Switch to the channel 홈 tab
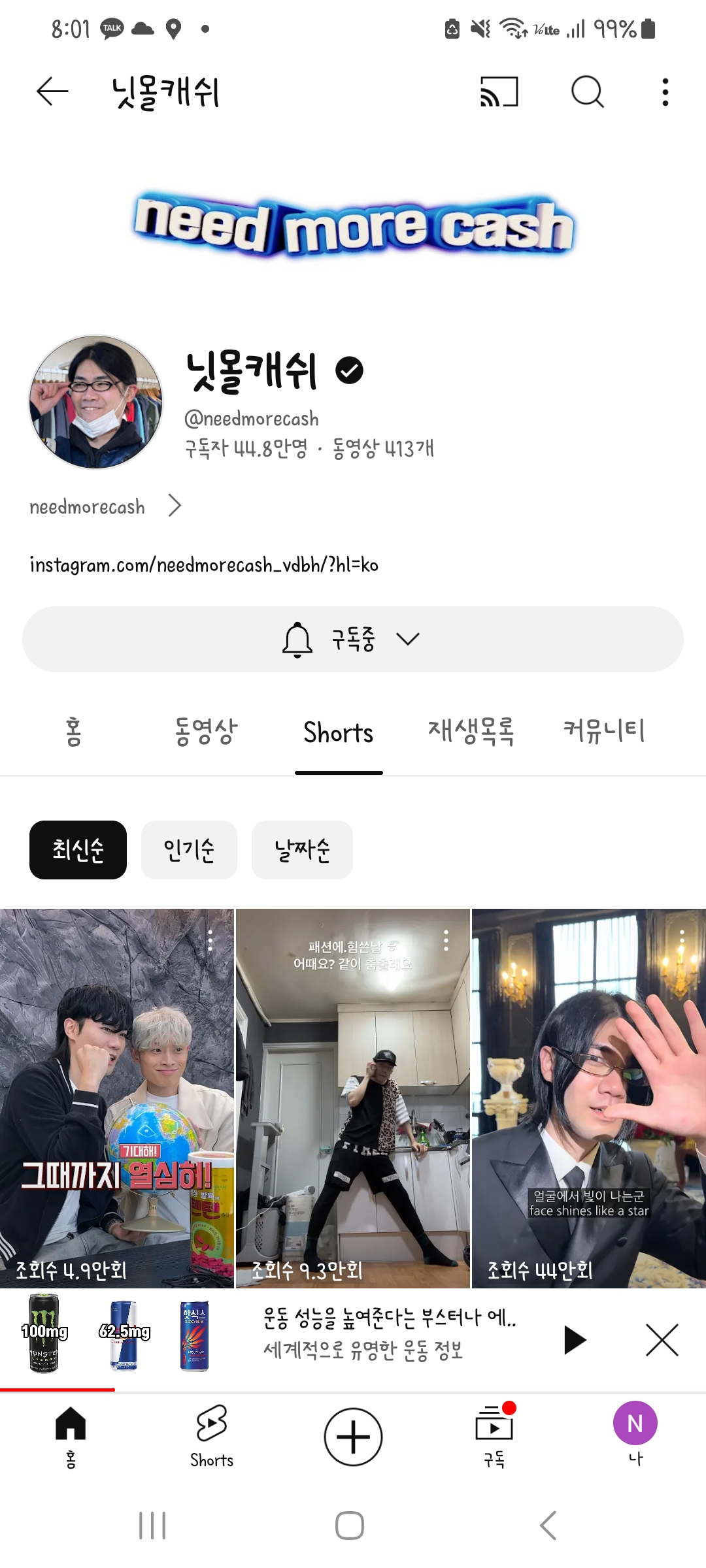Image resolution: width=706 pixels, height=1568 pixels. click(x=73, y=732)
